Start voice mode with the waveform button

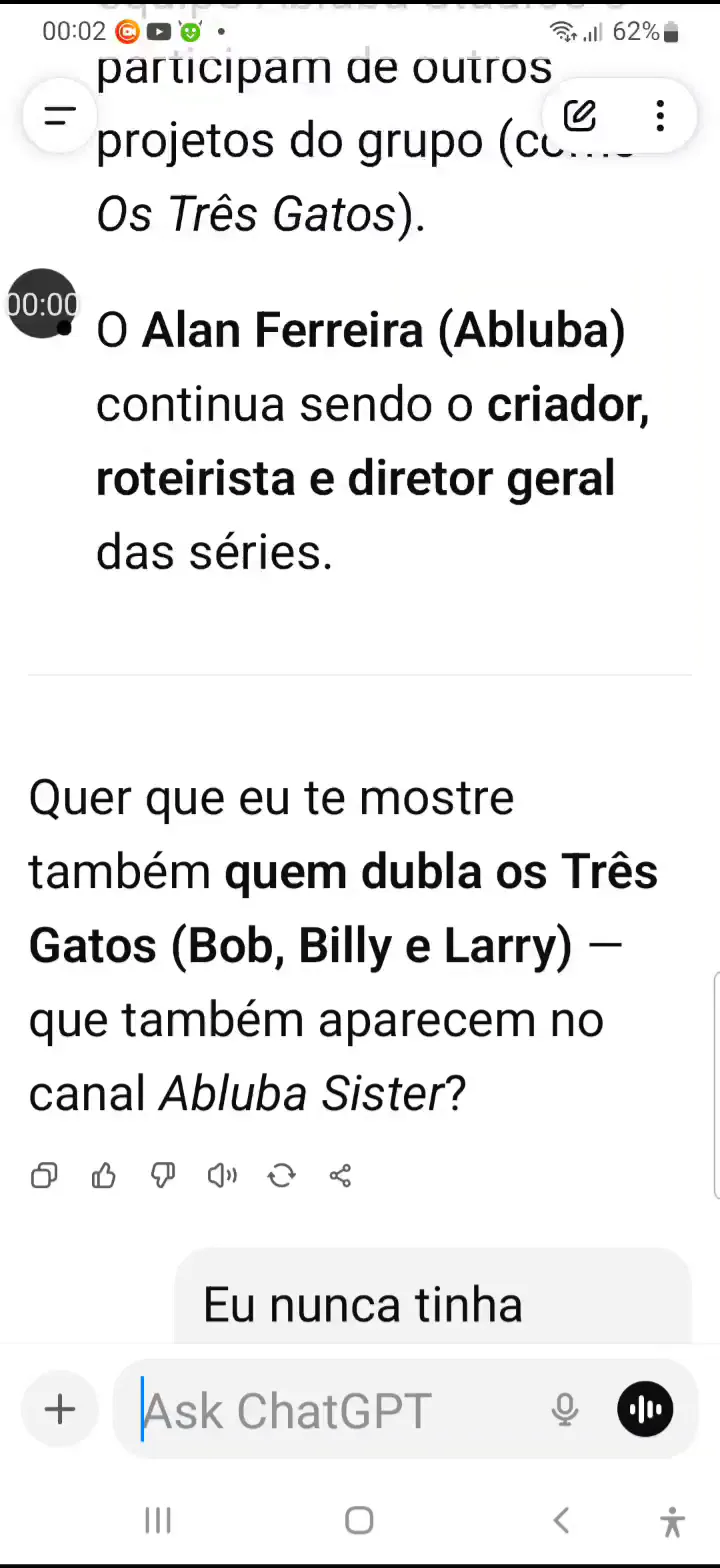(646, 1410)
